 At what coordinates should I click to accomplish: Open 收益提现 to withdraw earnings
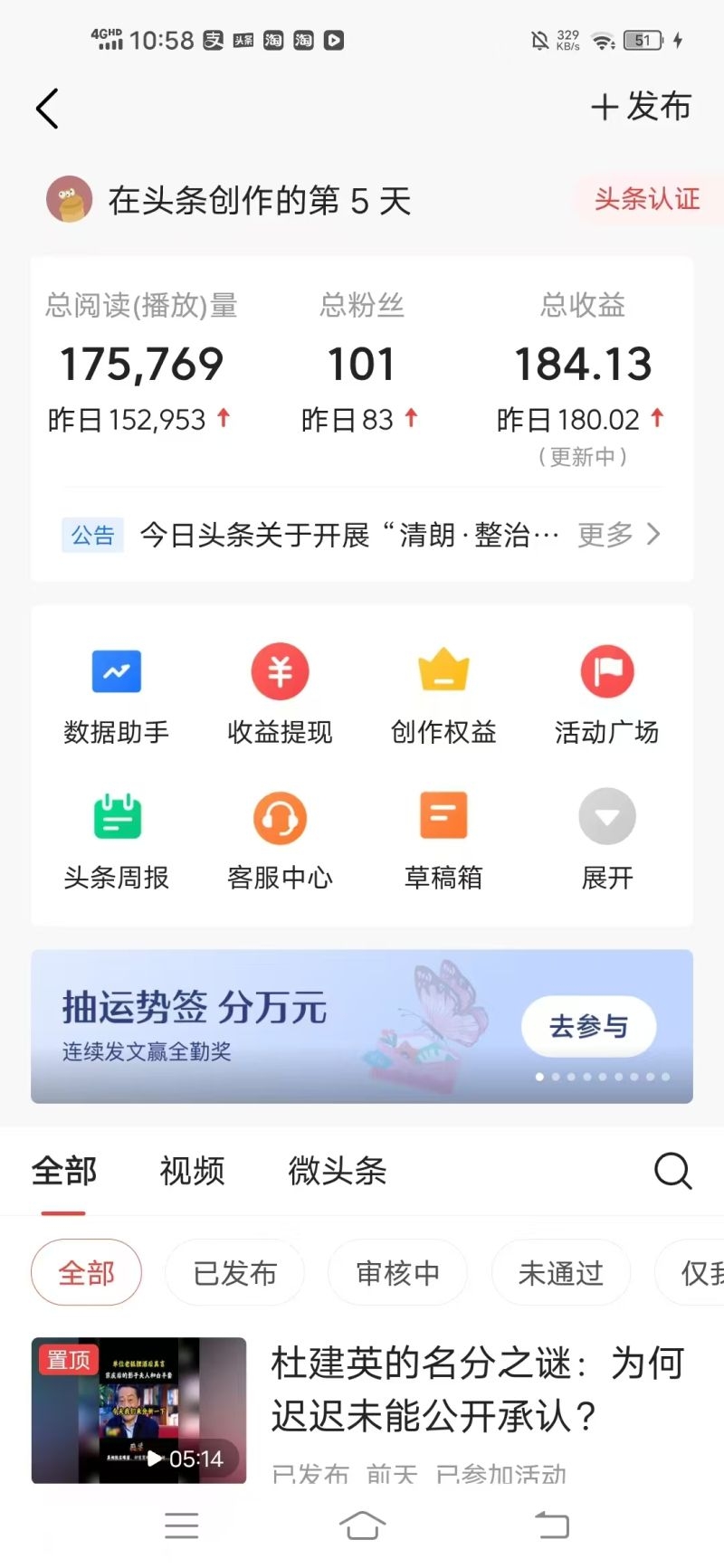pos(280,692)
